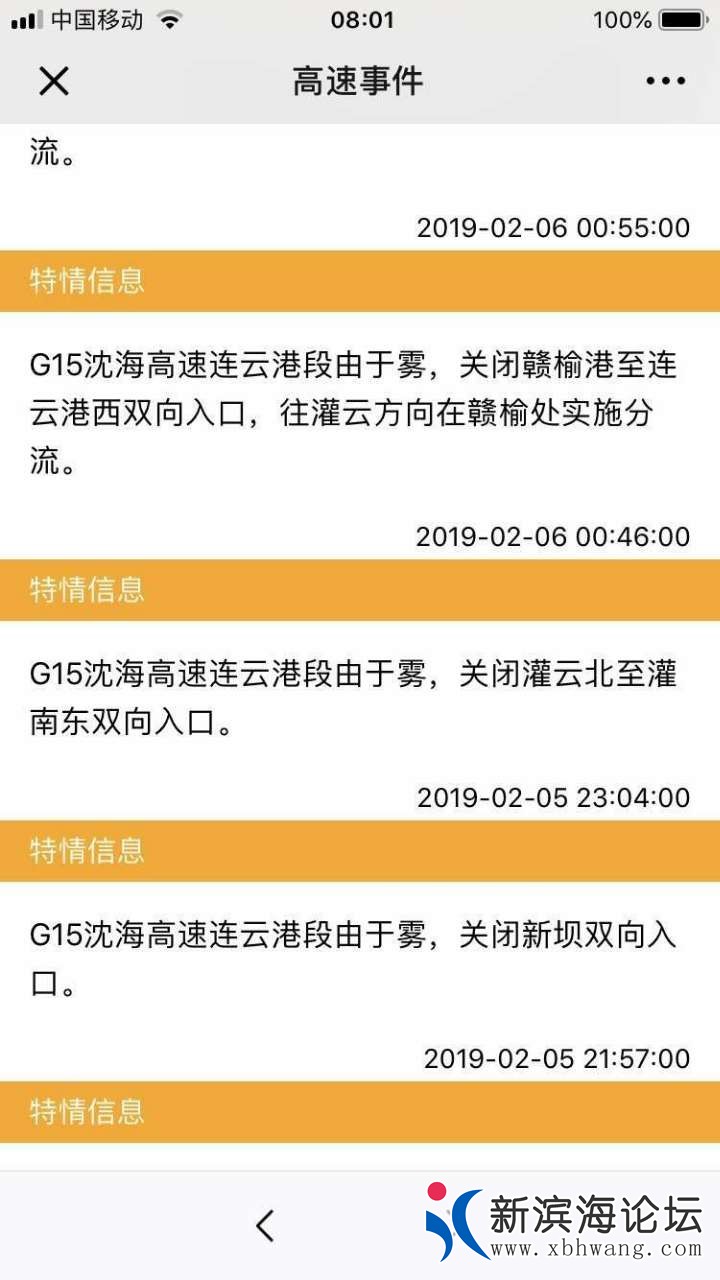Go back using the bottom arrow
The height and width of the screenshot is (1280, 720).
coord(265,1225)
